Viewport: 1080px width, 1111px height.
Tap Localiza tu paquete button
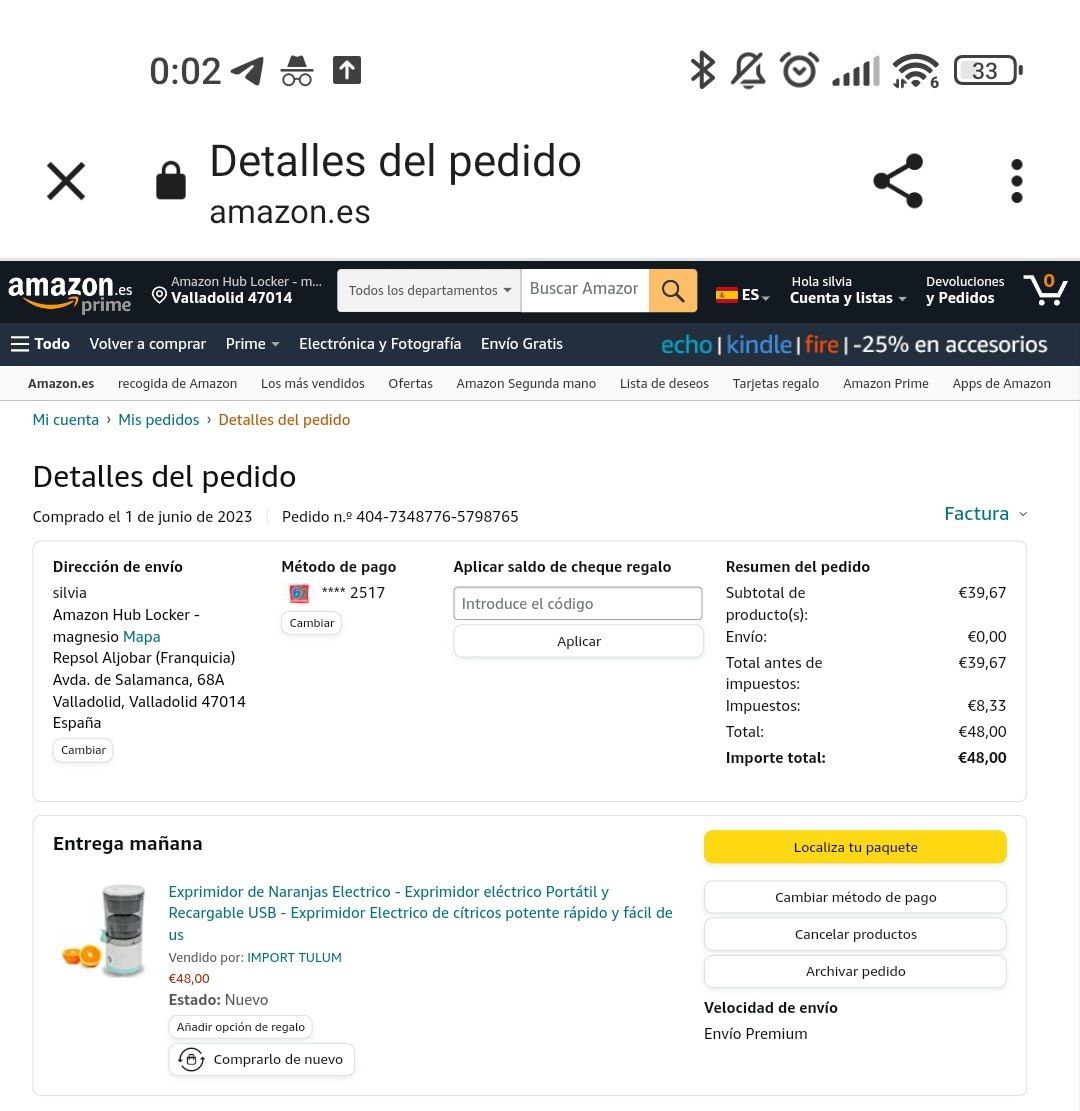pos(855,847)
